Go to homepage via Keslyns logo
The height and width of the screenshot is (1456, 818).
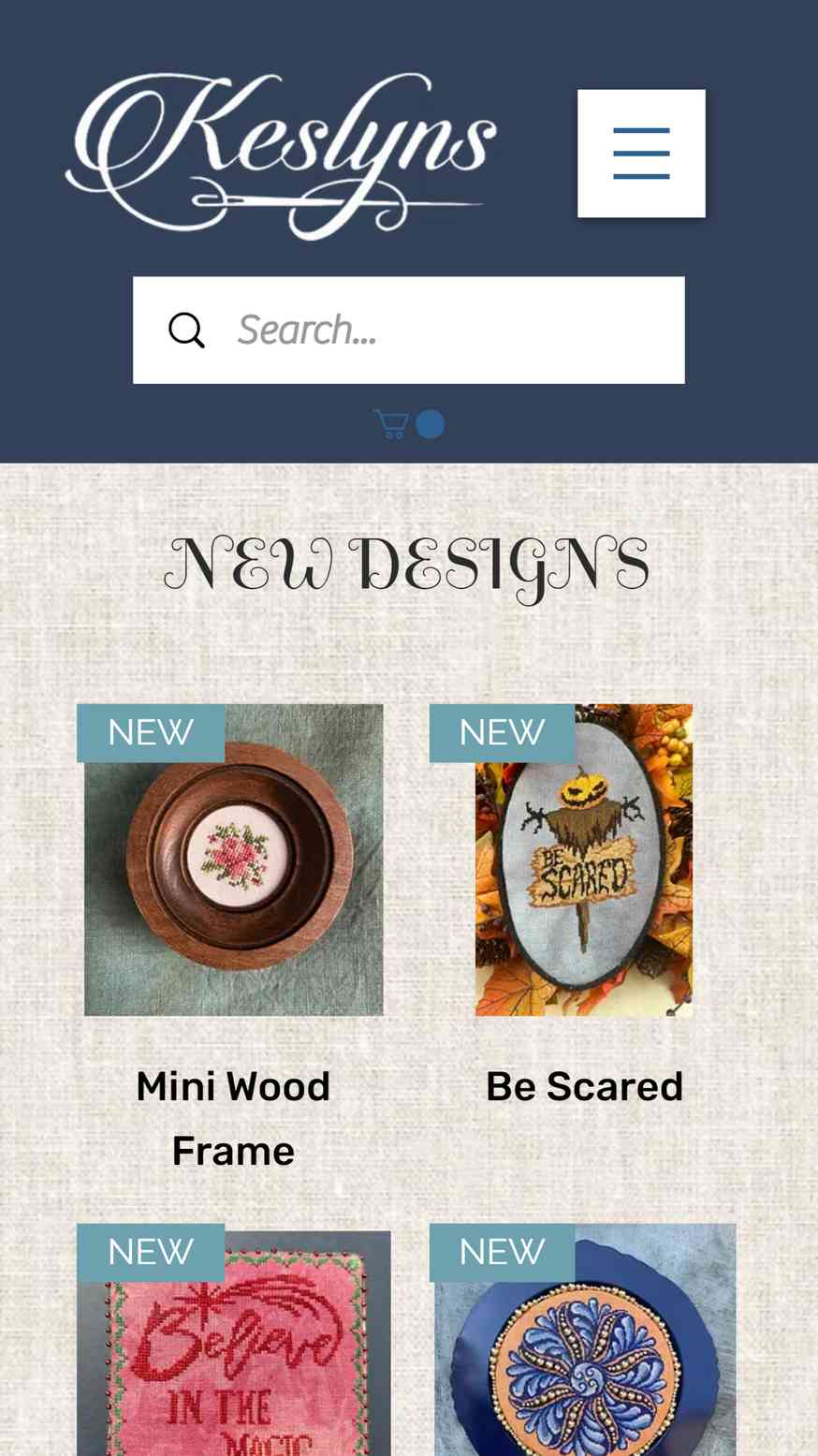pyautogui.click(x=281, y=154)
